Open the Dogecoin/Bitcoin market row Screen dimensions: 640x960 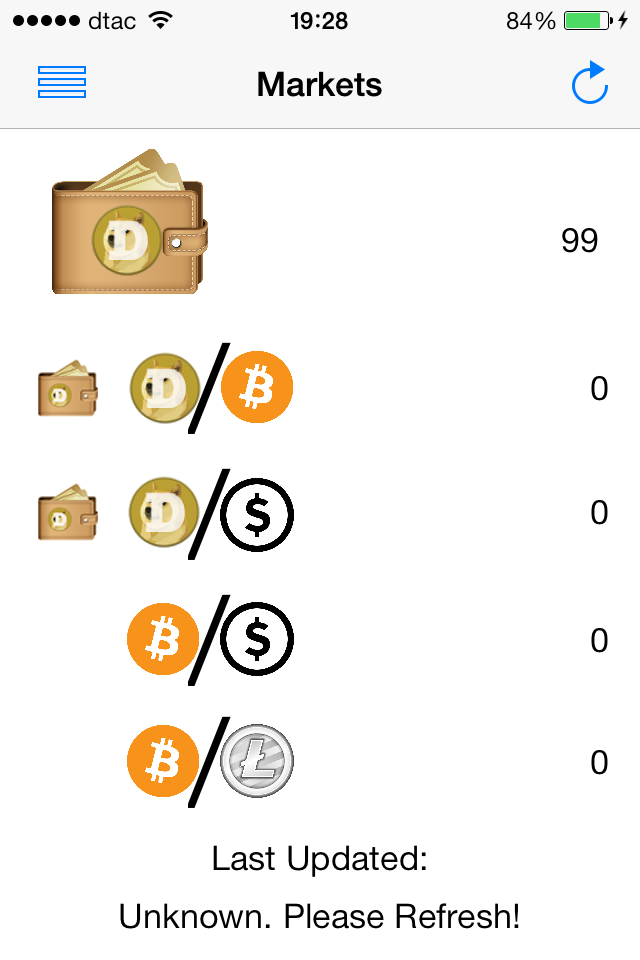tap(320, 388)
